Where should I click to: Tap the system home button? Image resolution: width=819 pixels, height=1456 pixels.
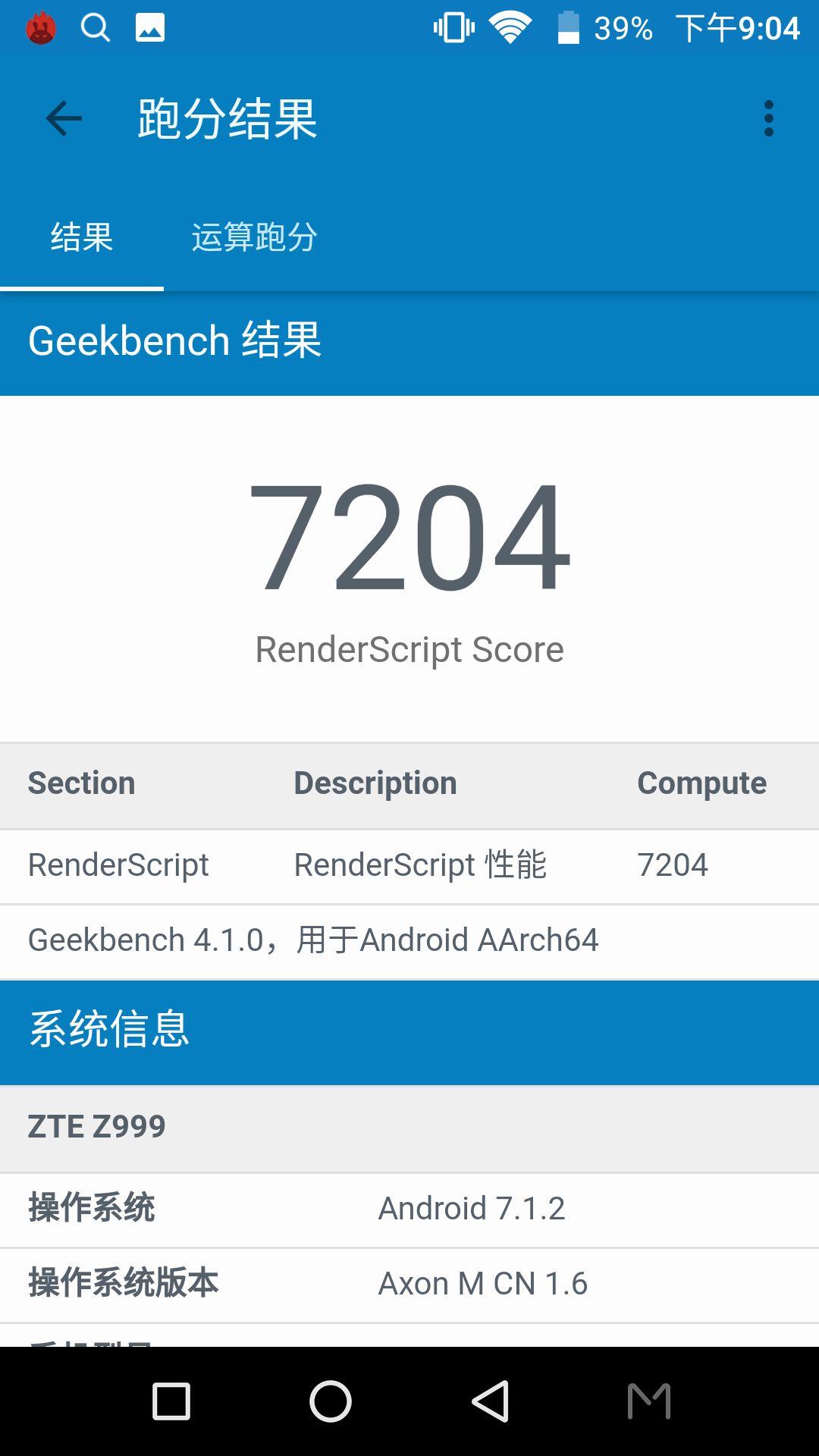(331, 1401)
